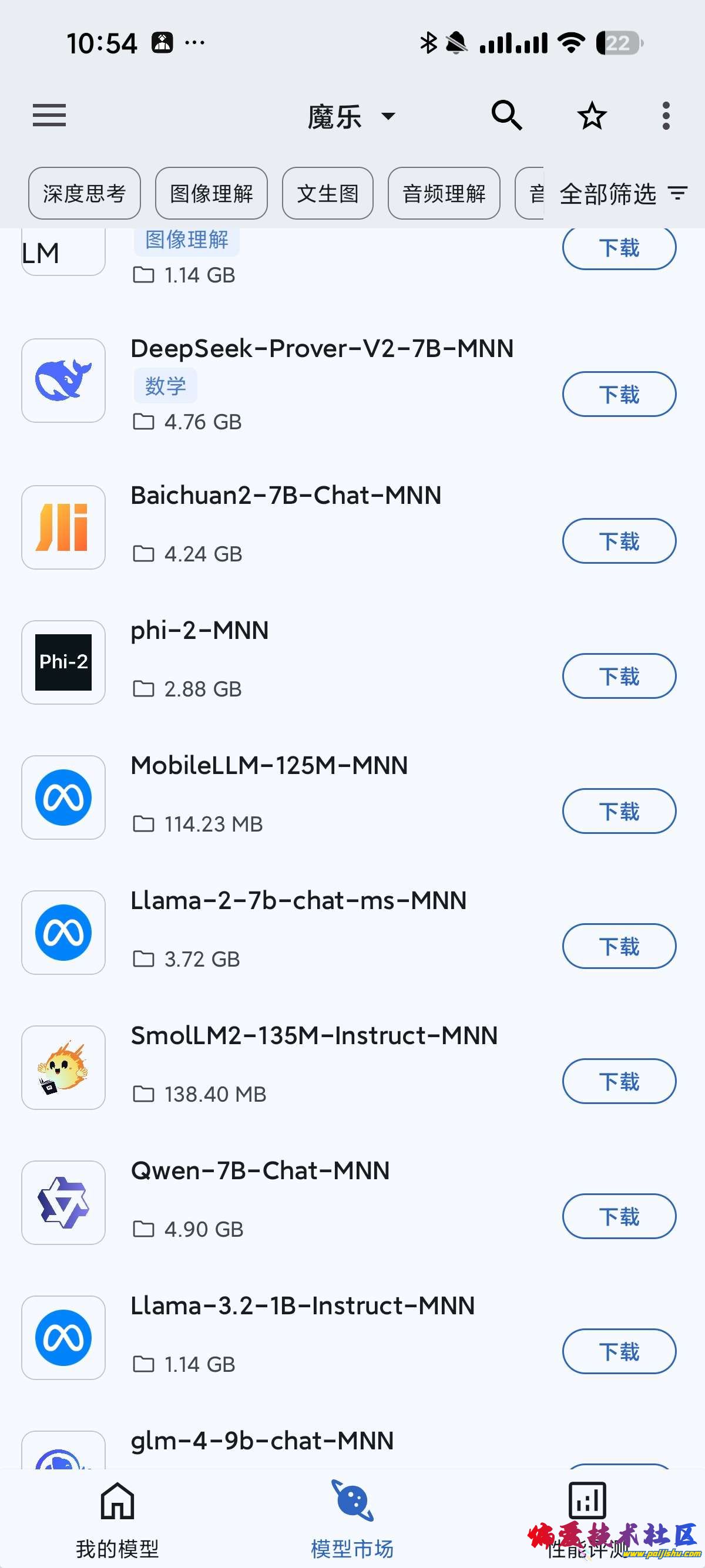The image size is (705, 1568).
Task: Download the phi-2-MNN model
Action: [x=619, y=677]
